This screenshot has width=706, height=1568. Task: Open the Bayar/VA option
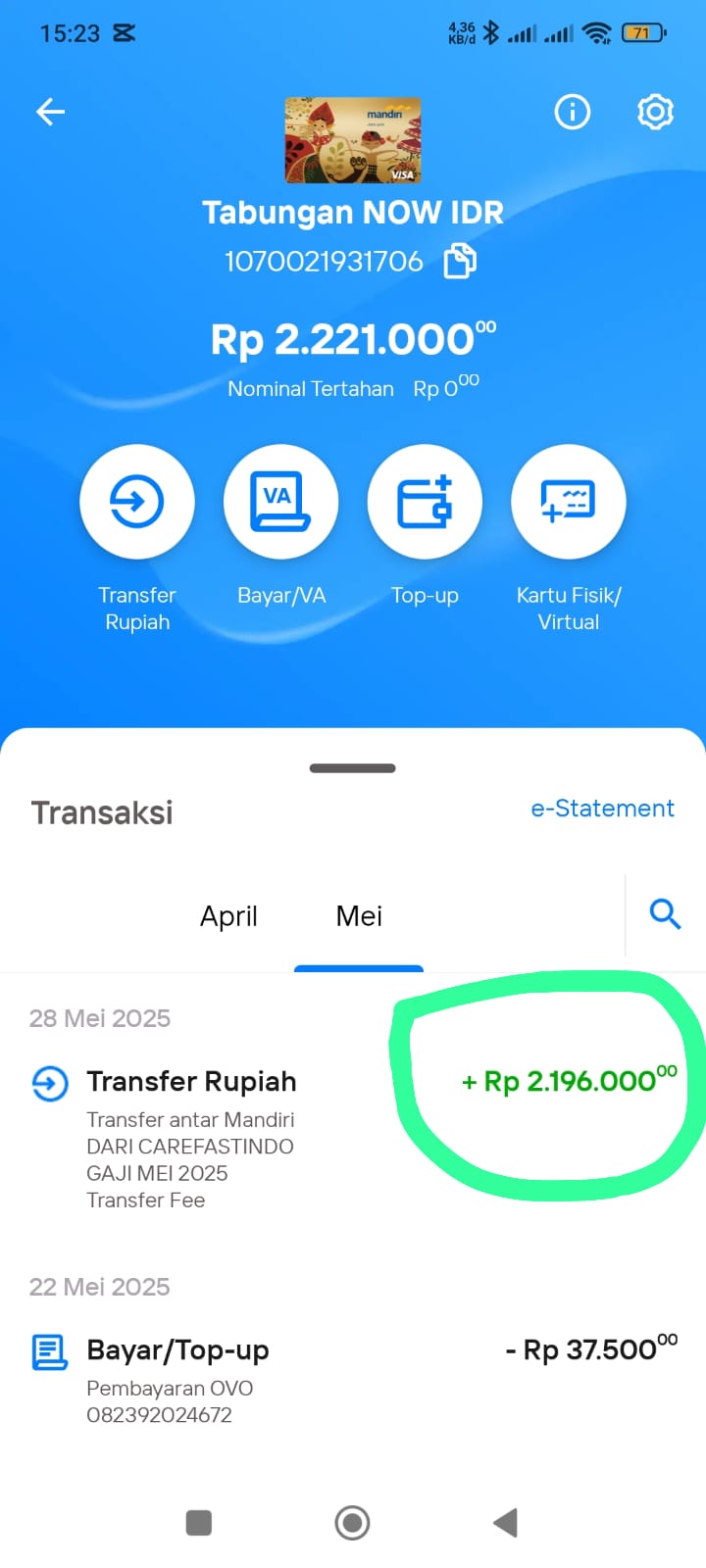coord(281,502)
